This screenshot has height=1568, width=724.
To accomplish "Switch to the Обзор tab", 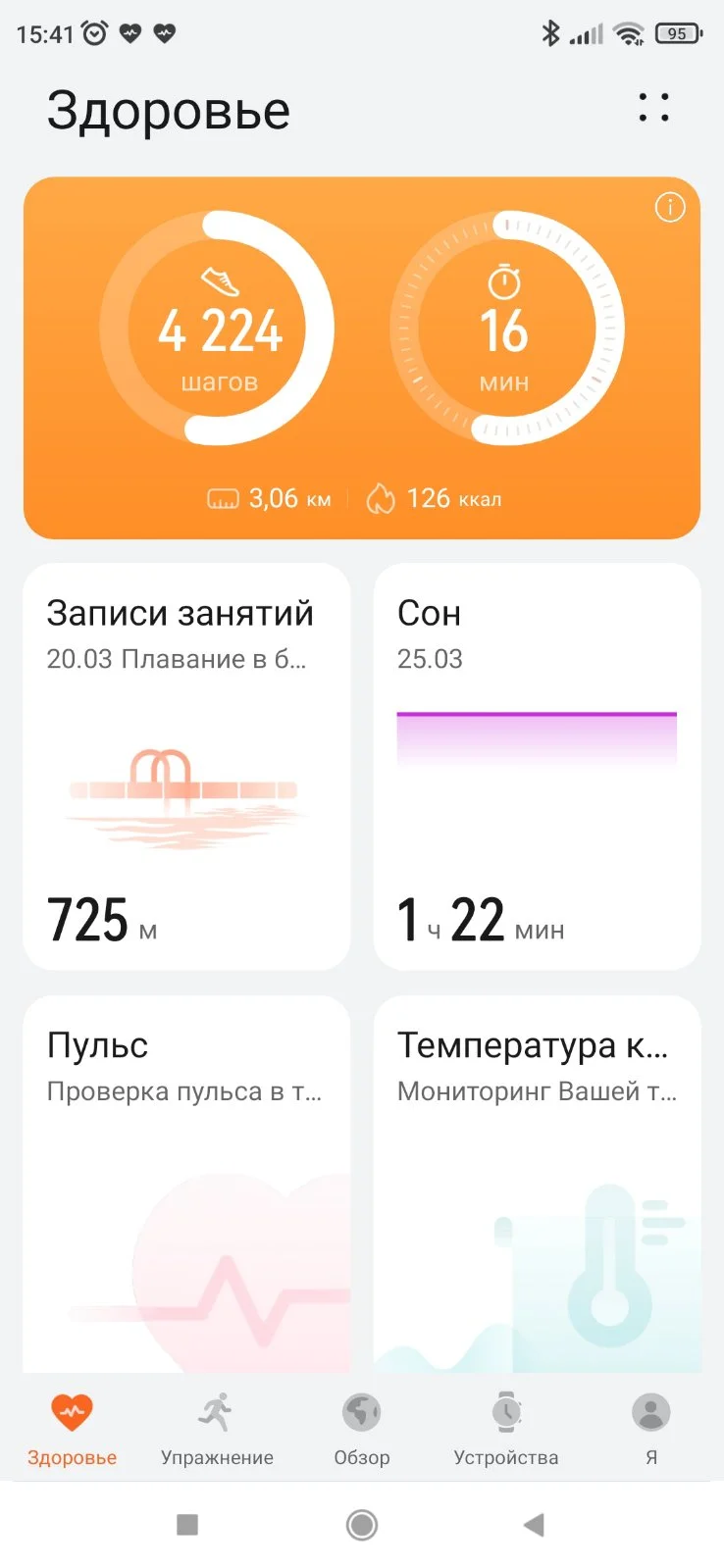I will (x=362, y=1429).
